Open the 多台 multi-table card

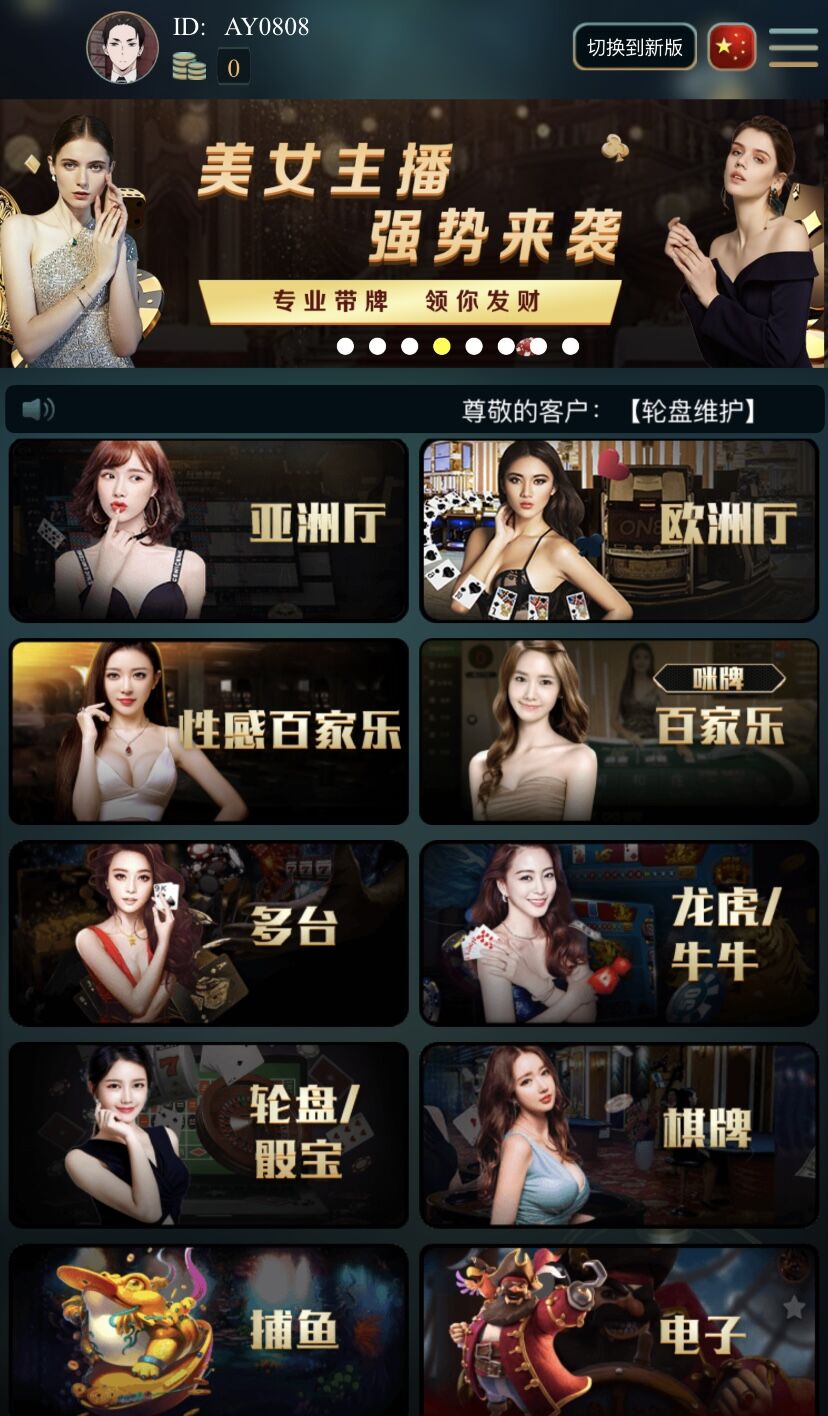pos(209,933)
